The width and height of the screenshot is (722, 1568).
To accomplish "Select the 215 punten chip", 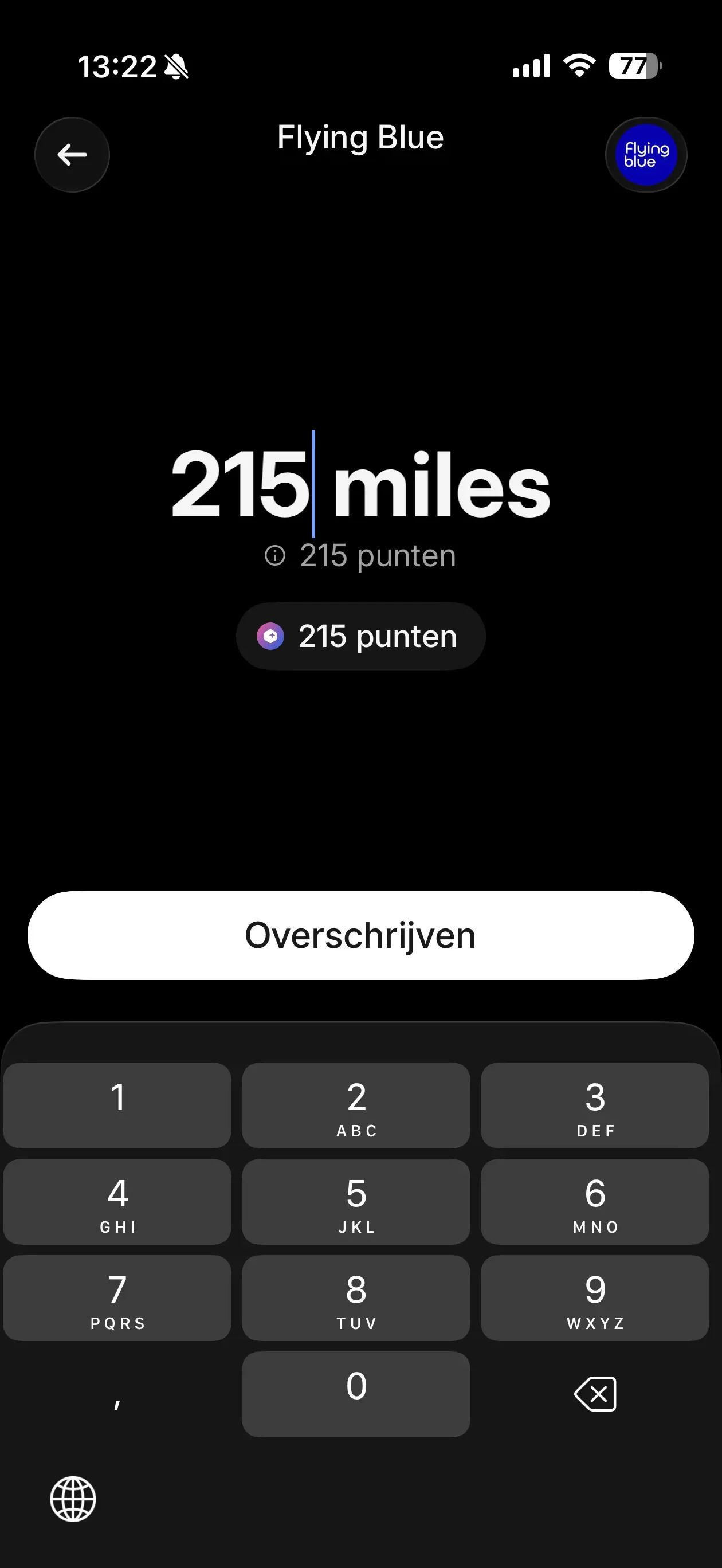I will 360,636.
